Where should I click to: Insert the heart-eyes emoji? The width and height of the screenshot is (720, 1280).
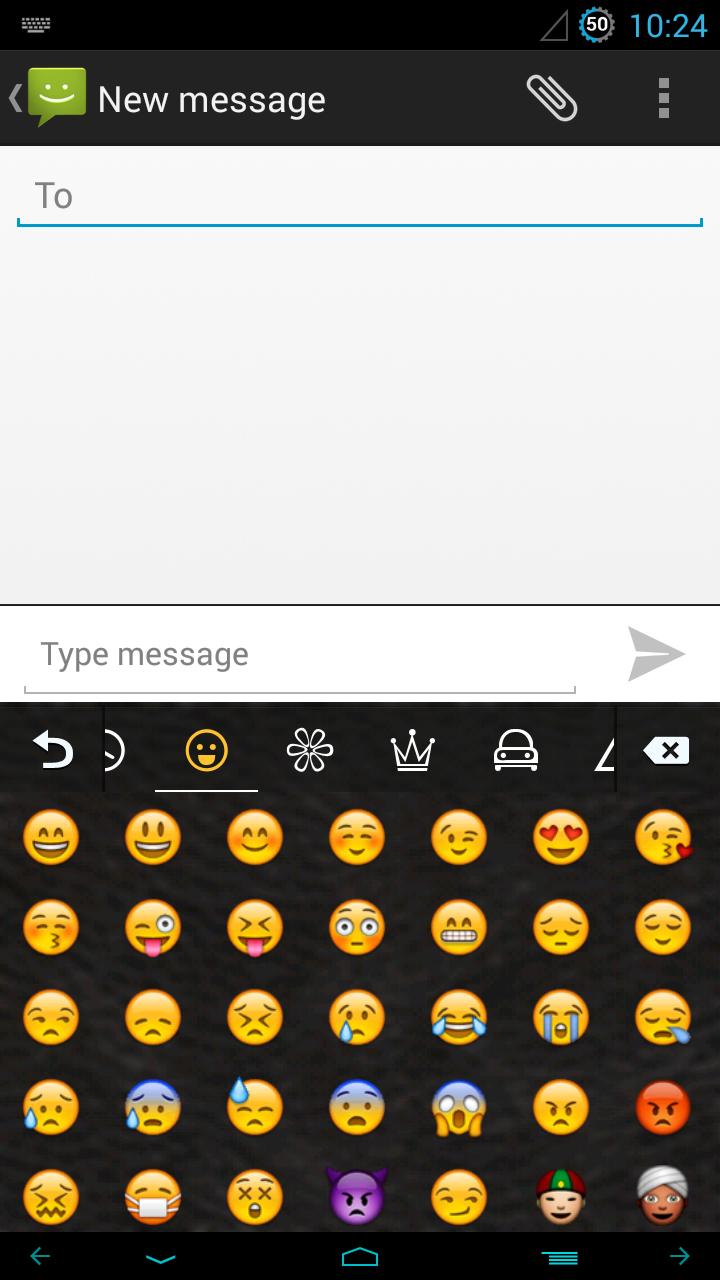(561, 837)
